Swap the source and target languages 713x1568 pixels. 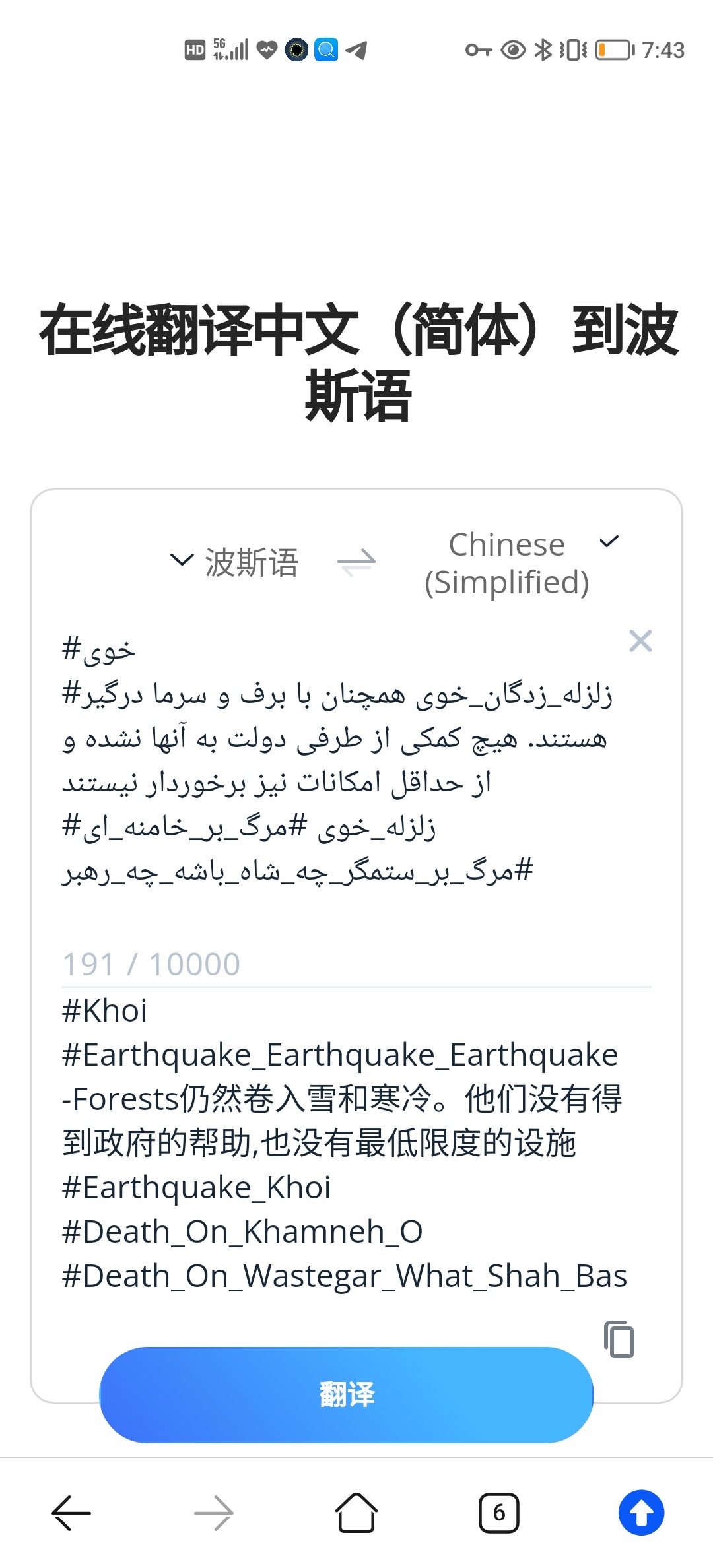[356, 563]
